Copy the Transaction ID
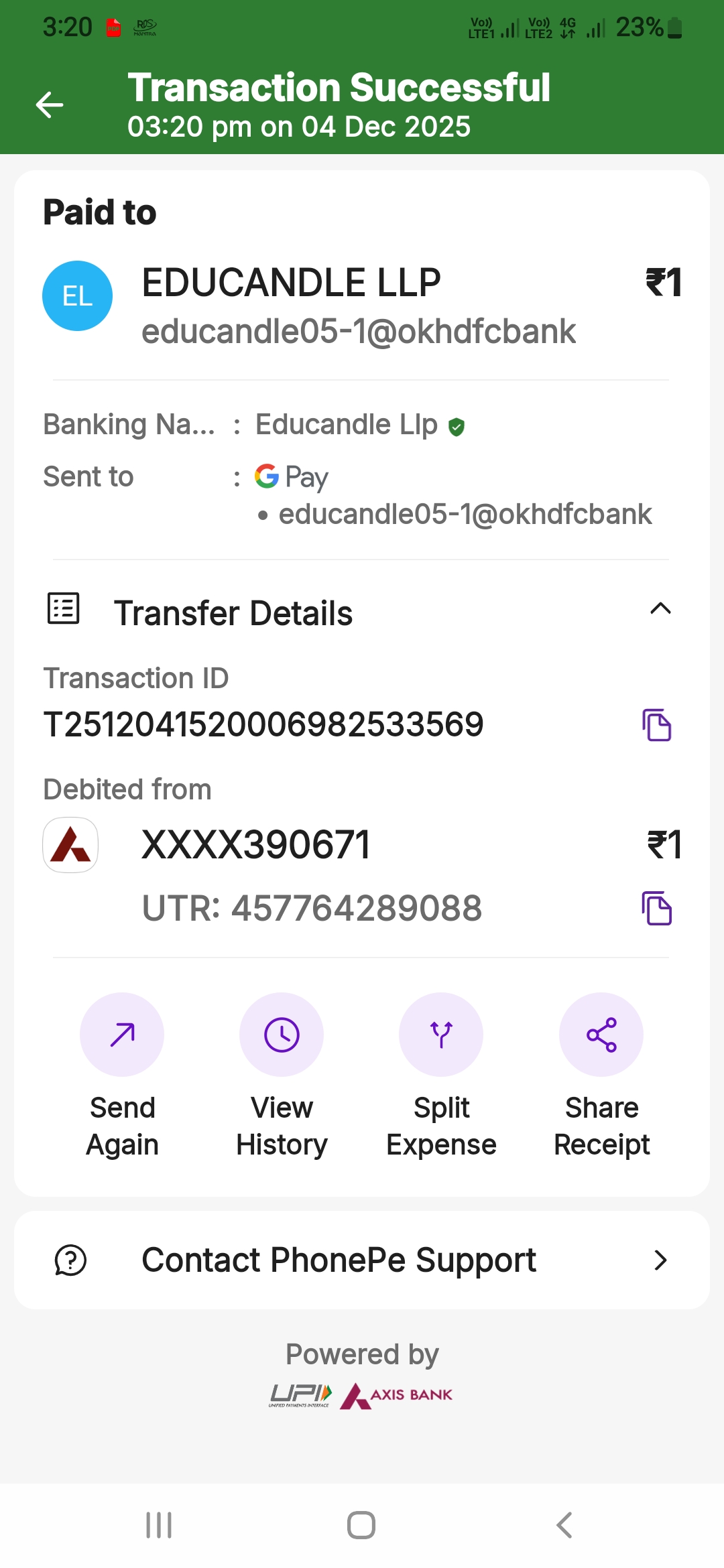Viewport: 724px width, 1568px height. tap(657, 725)
